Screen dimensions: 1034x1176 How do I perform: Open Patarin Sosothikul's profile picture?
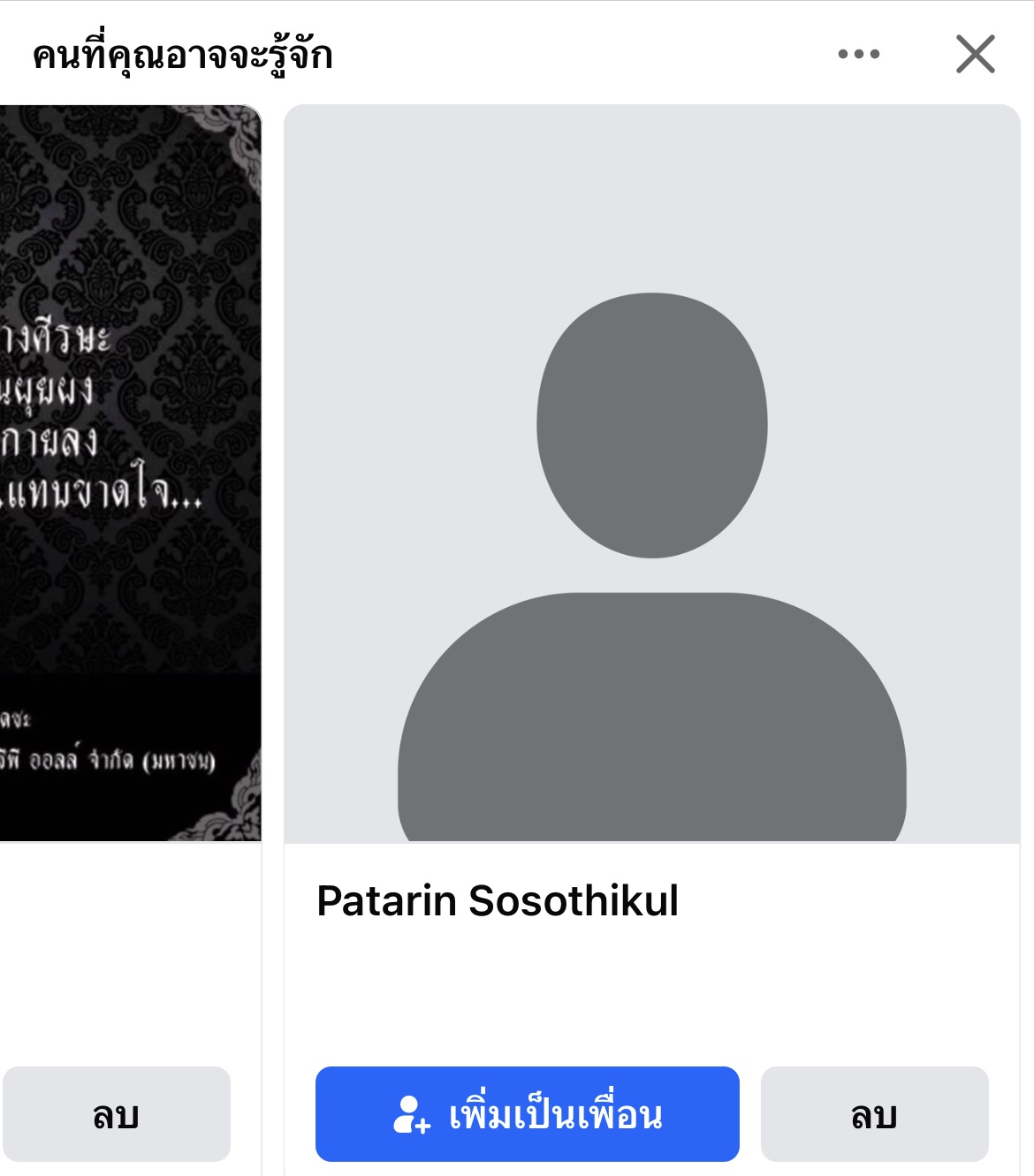point(651,474)
